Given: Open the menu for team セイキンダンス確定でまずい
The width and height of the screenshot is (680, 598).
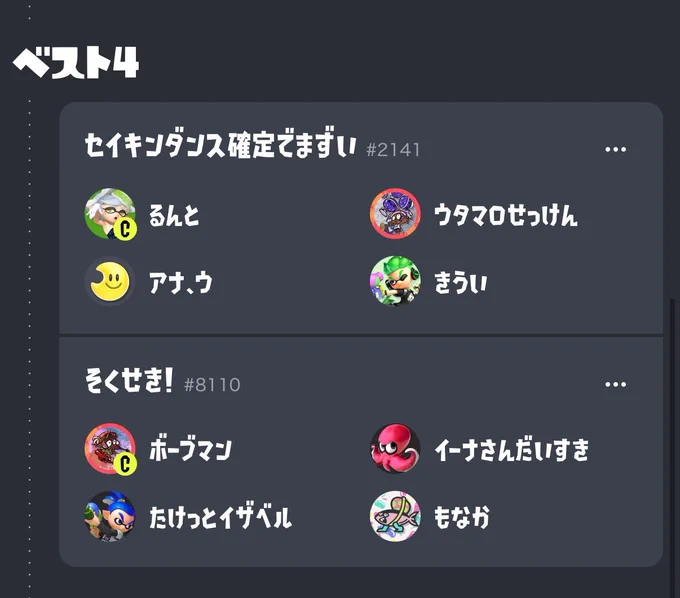Looking at the screenshot, I should coord(615,150).
